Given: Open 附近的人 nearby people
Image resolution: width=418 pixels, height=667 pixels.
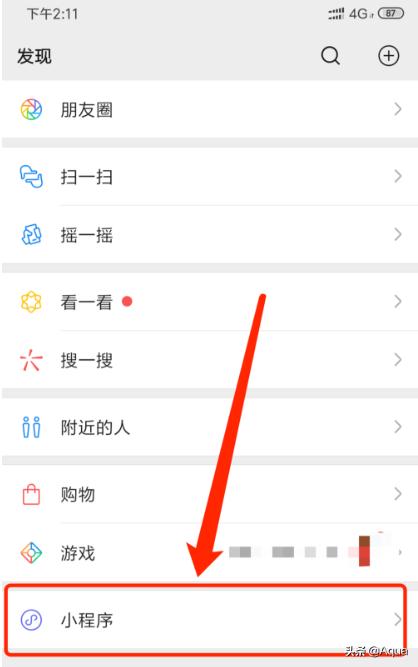Looking at the screenshot, I should [x=210, y=427].
